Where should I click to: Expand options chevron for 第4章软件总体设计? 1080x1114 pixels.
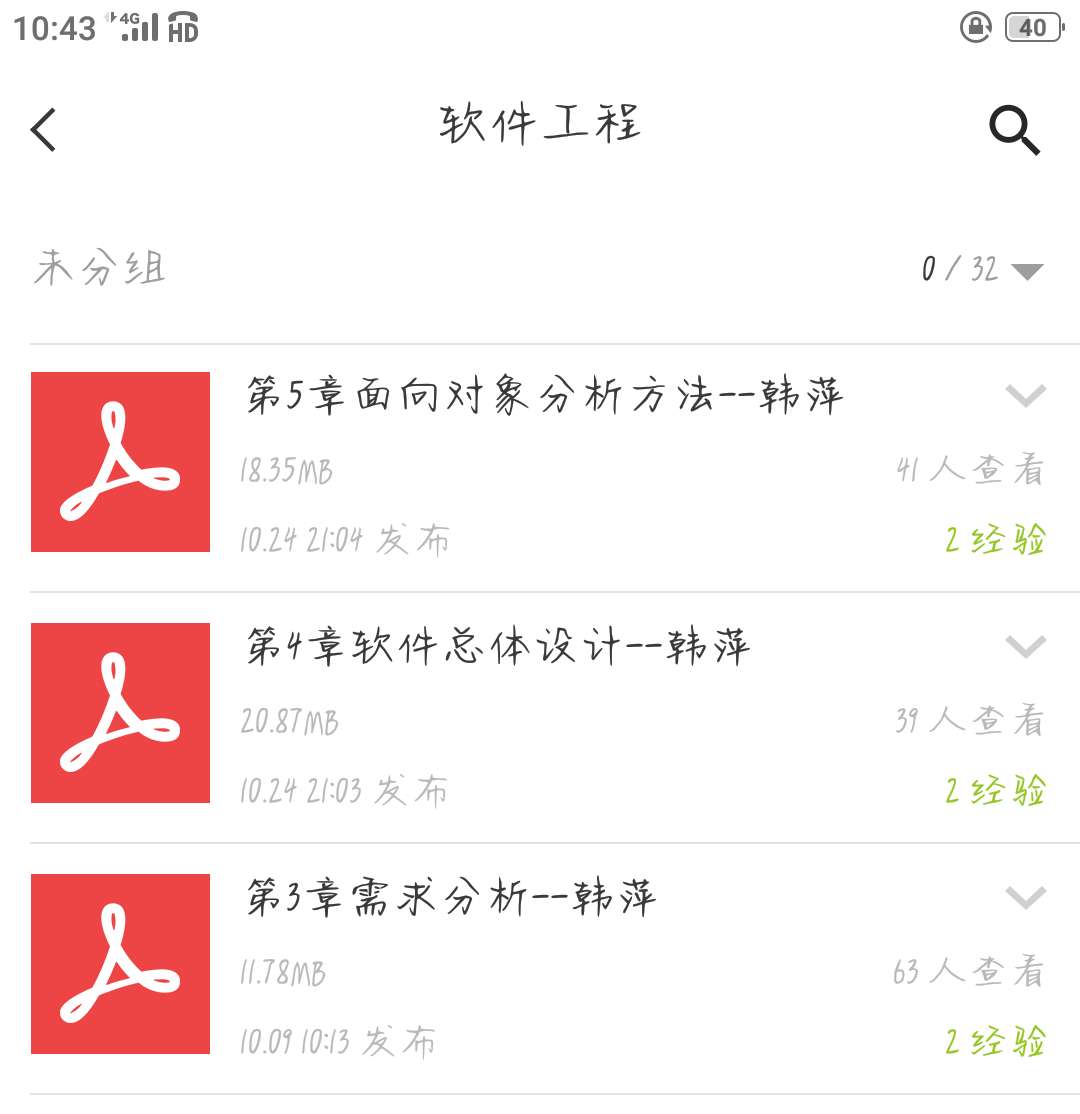click(1025, 647)
